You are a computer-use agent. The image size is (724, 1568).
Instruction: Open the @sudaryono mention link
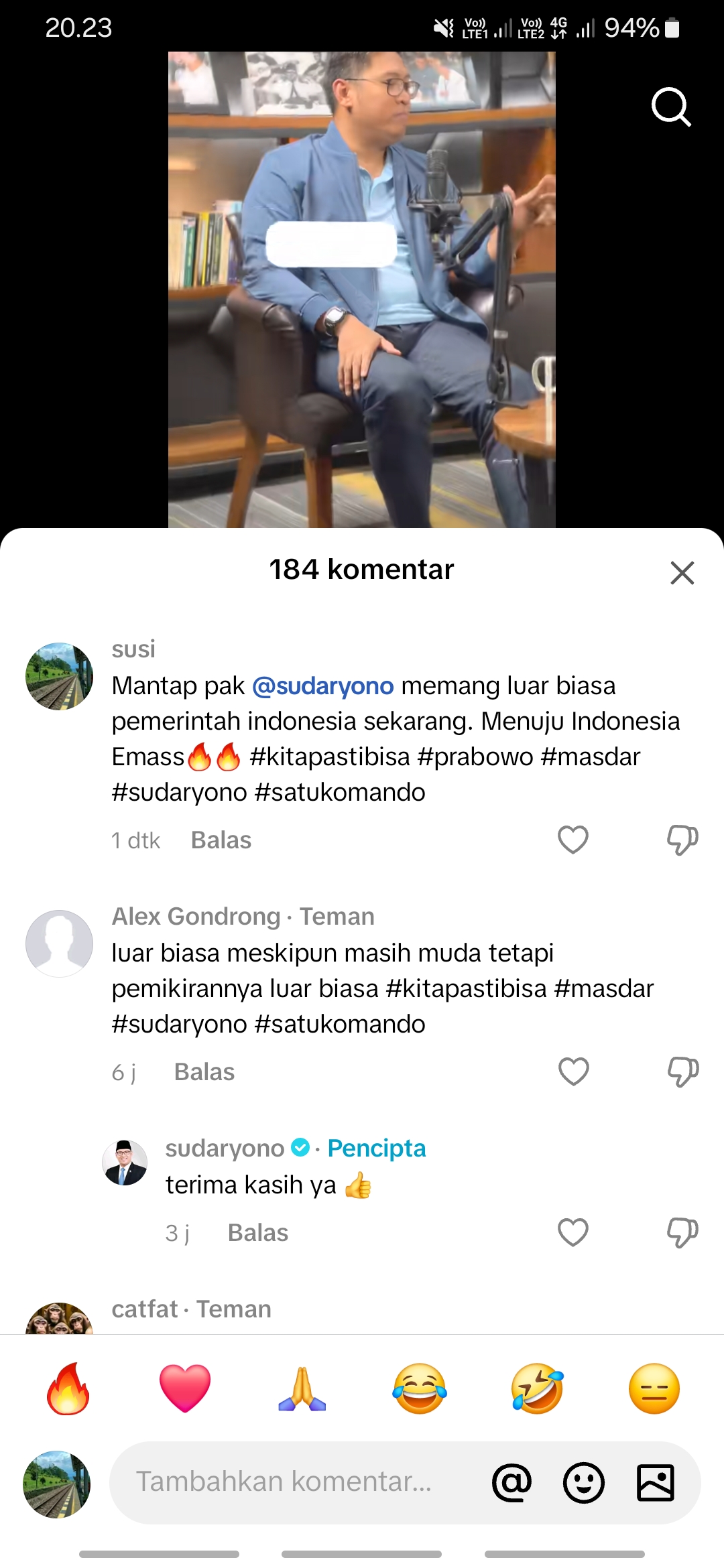(323, 685)
